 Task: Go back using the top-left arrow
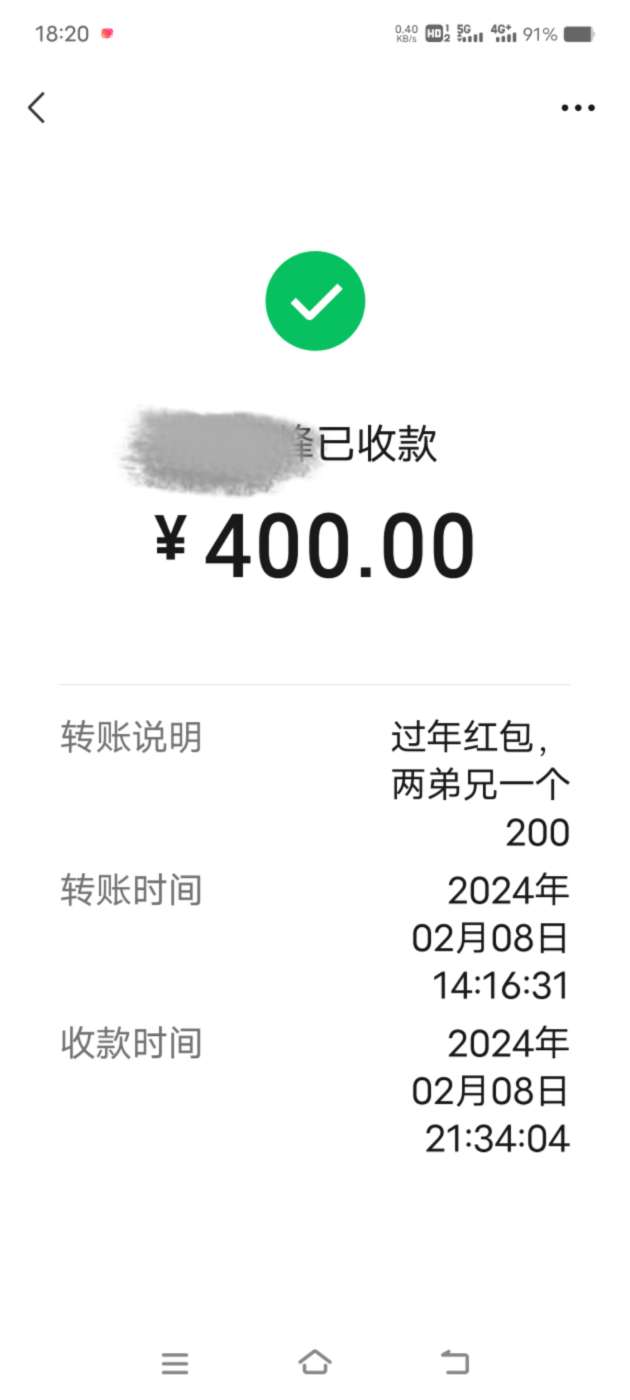pyautogui.click(x=37, y=107)
